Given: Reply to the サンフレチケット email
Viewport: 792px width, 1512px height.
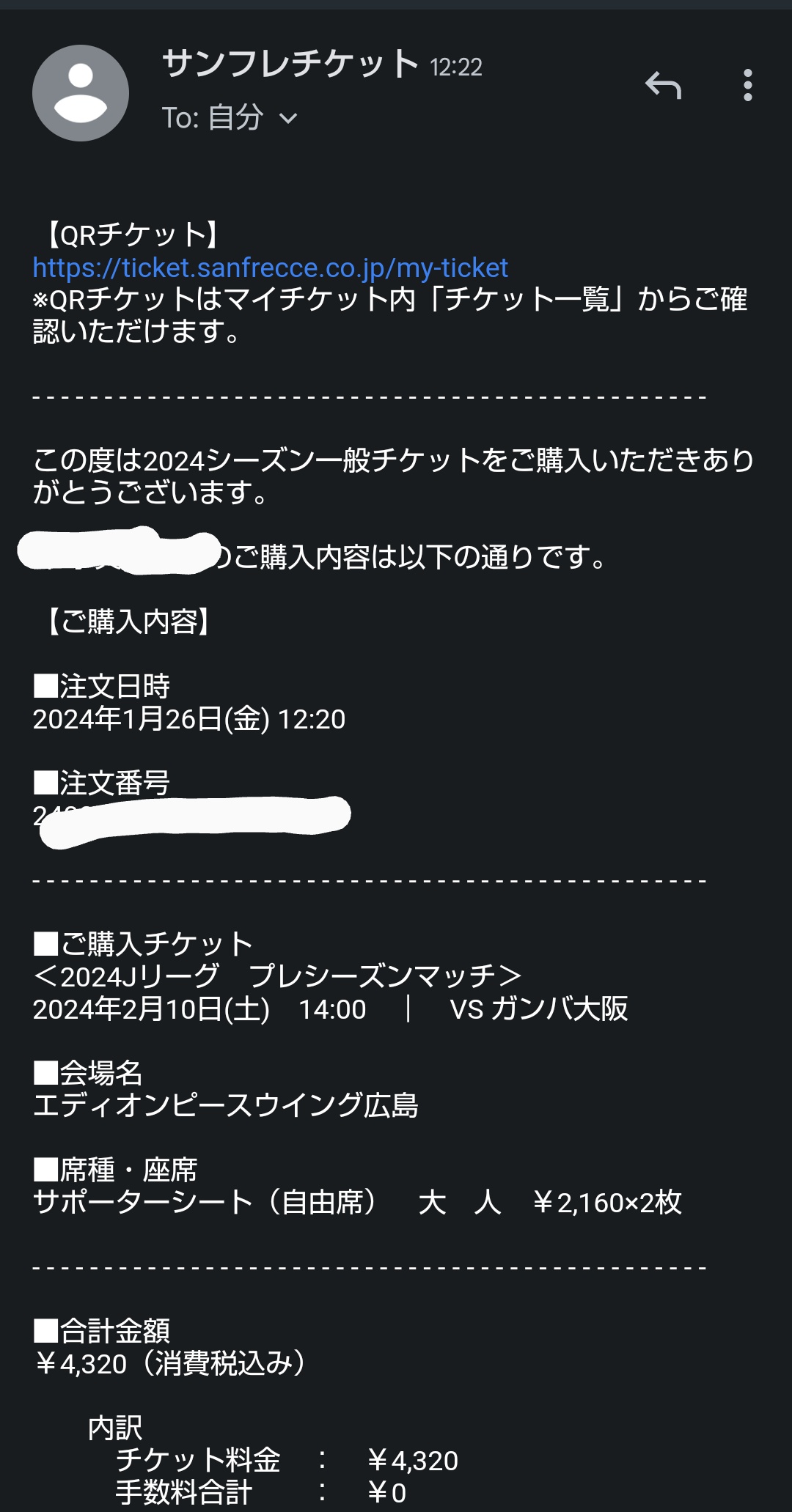Looking at the screenshot, I should (x=663, y=86).
